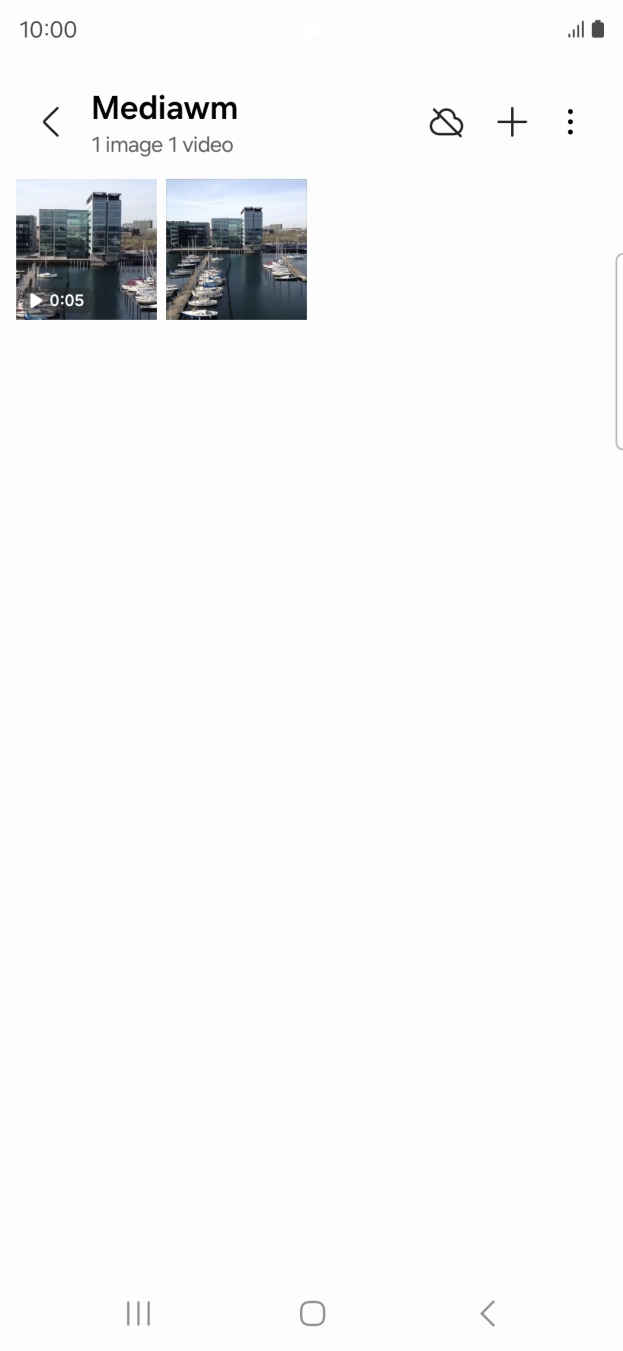623x1351 pixels.
Task: Open recent apps in the navigation bar
Action: [138, 1313]
